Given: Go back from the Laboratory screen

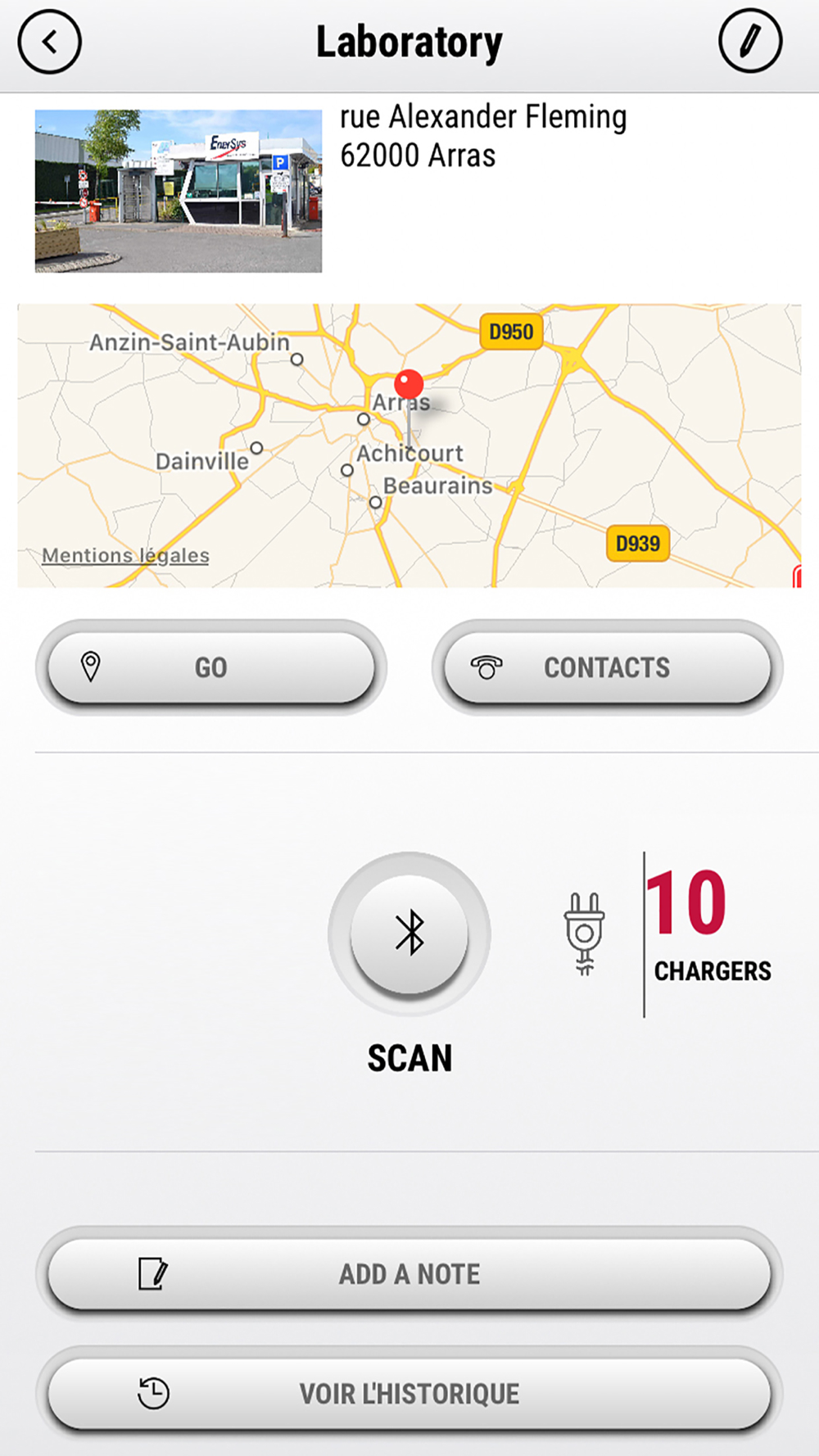Looking at the screenshot, I should click(49, 42).
